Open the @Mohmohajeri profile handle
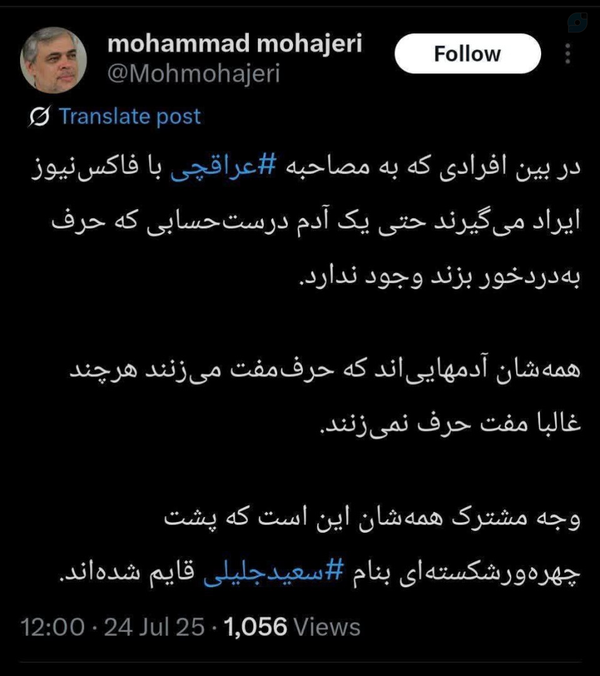600x676 pixels. click(x=193, y=74)
